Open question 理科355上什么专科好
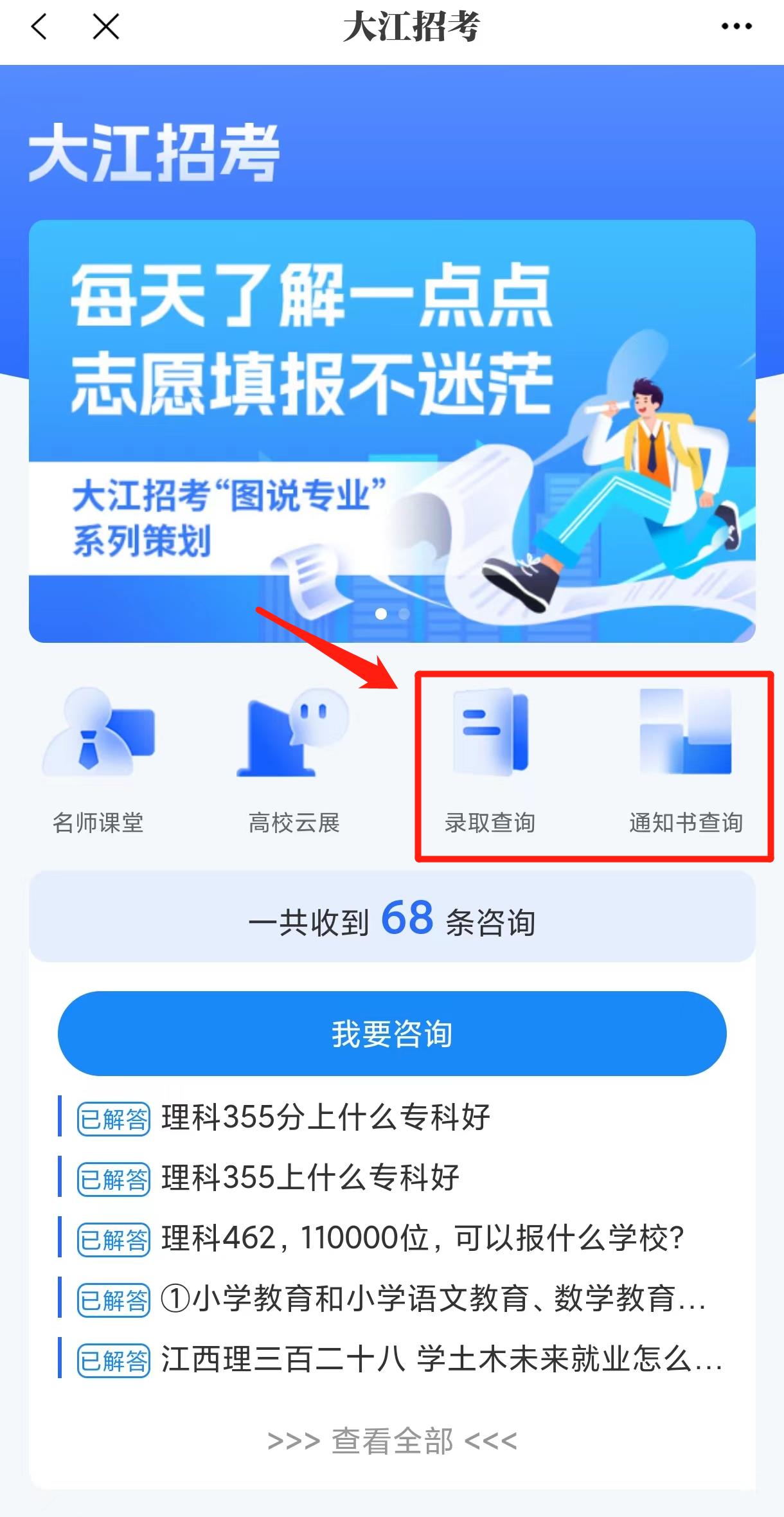The image size is (784, 1517). click(310, 1178)
